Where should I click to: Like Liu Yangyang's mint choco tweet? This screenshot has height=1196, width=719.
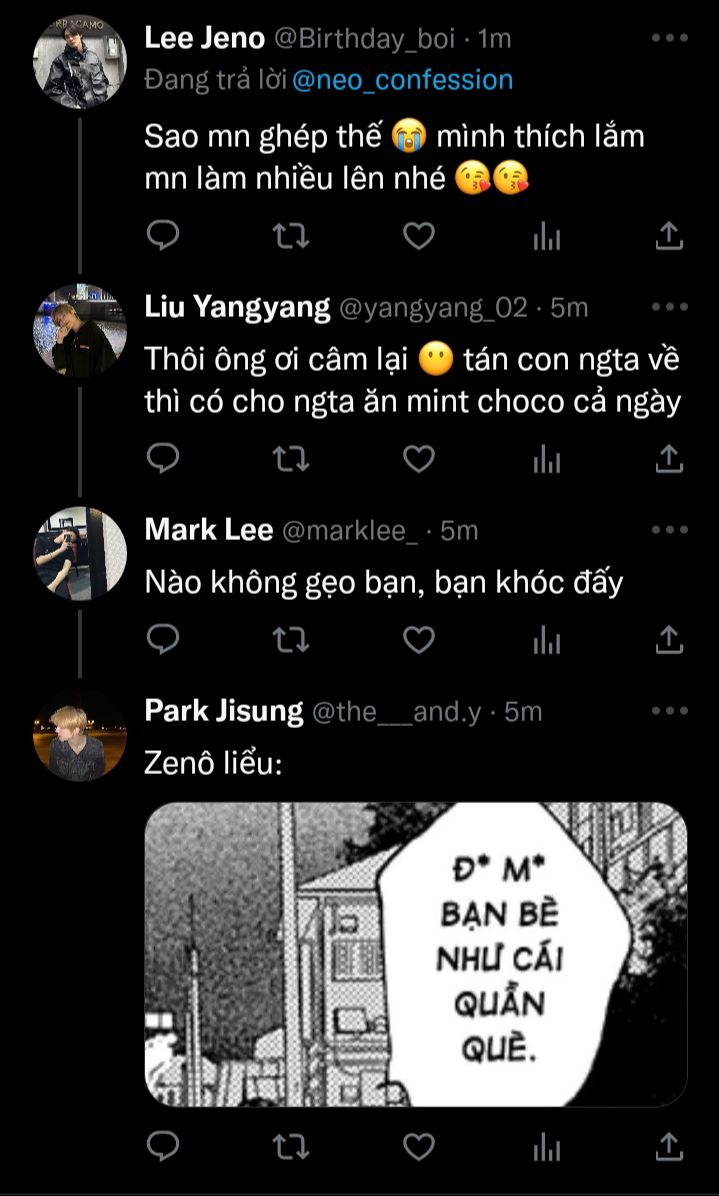(419, 458)
